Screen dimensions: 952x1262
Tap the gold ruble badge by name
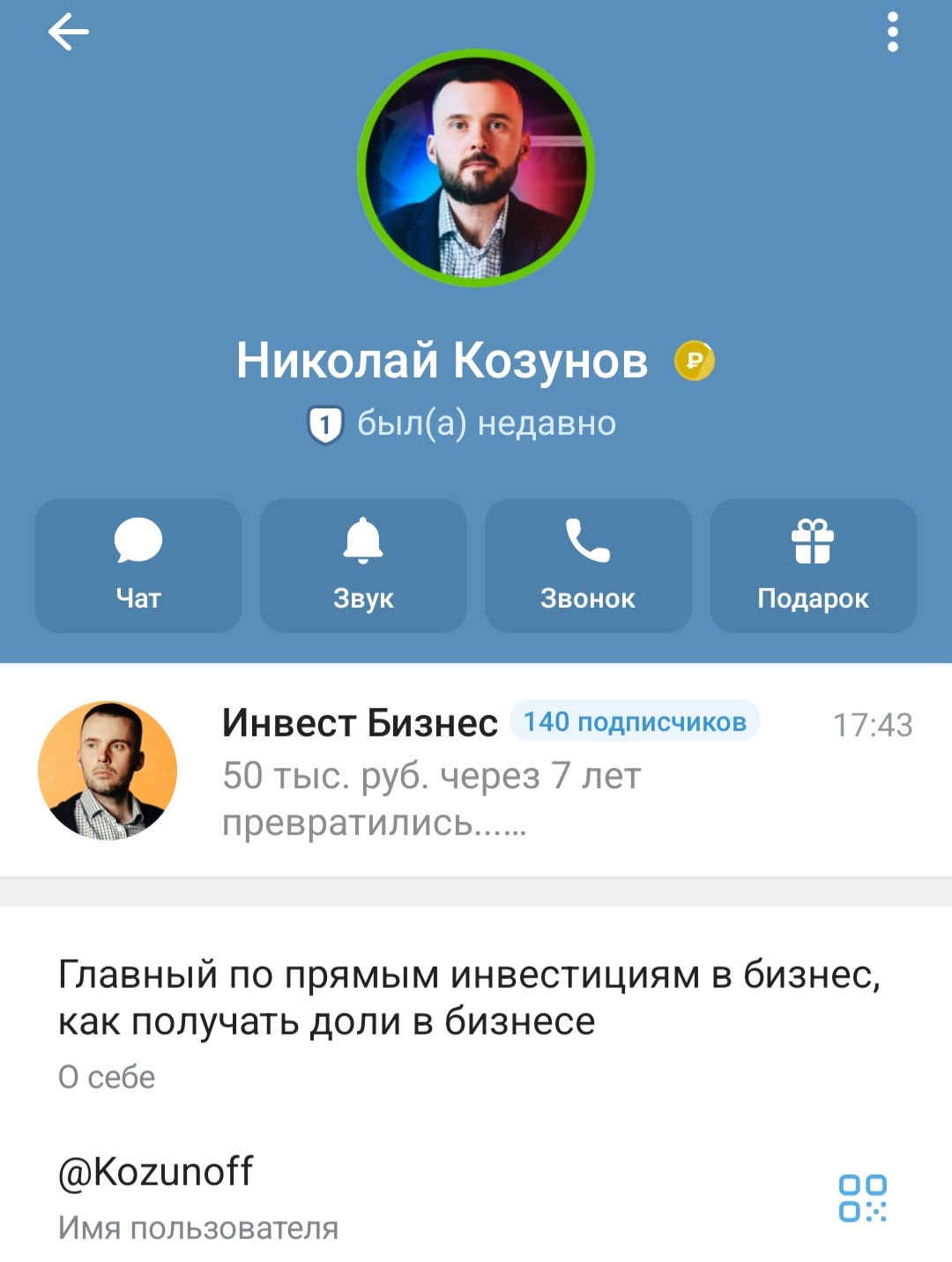[x=695, y=361]
